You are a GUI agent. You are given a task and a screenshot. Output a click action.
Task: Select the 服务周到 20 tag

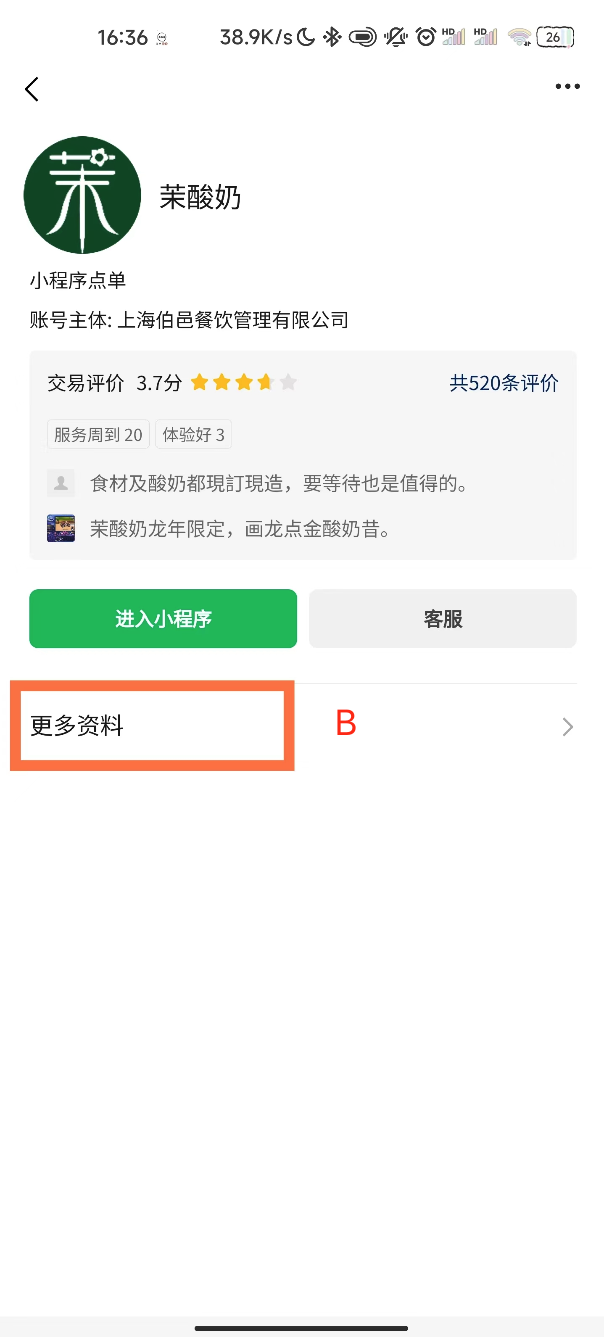coord(98,435)
